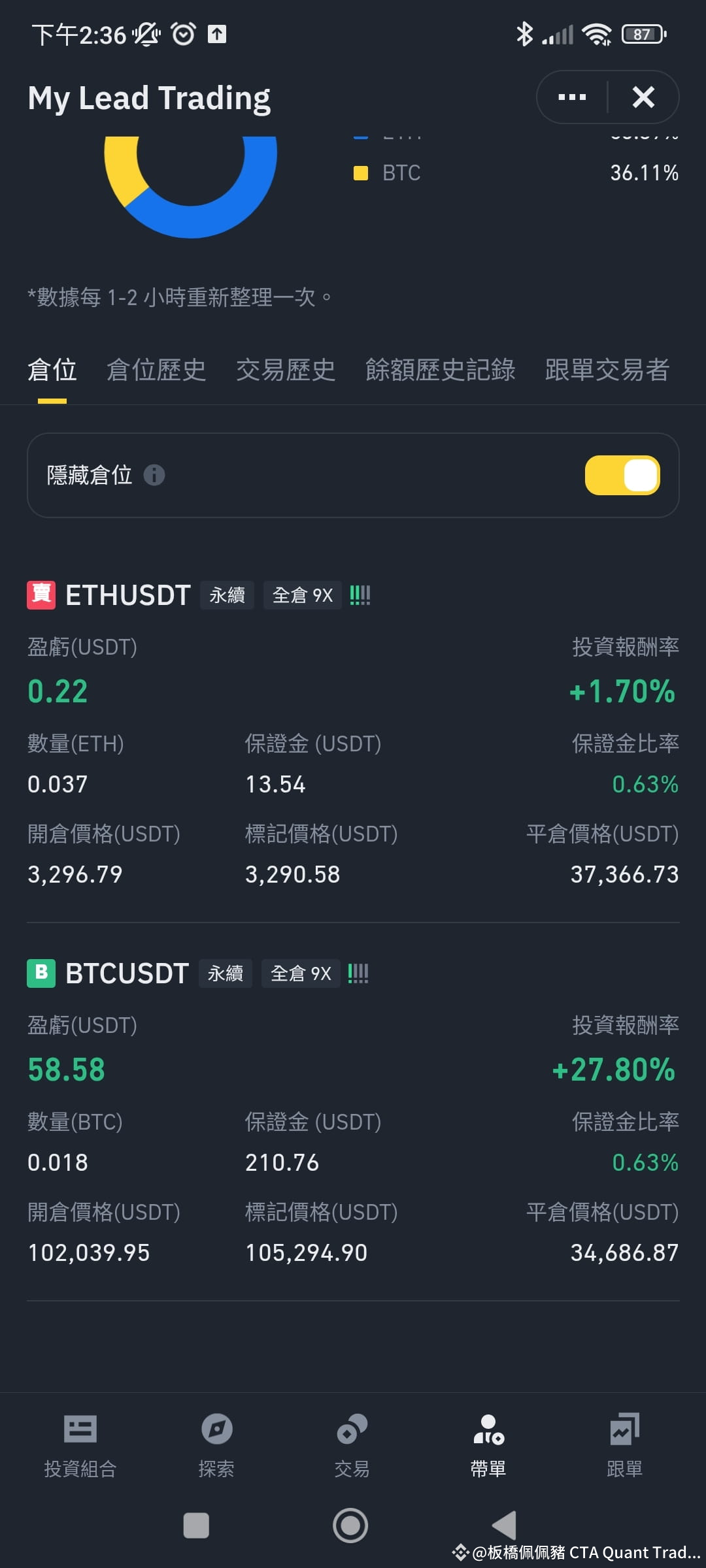Image resolution: width=706 pixels, height=1568 pixels.
Task: Tap the alarm clock icon in the status bar
Action: (x=184, y=34)
